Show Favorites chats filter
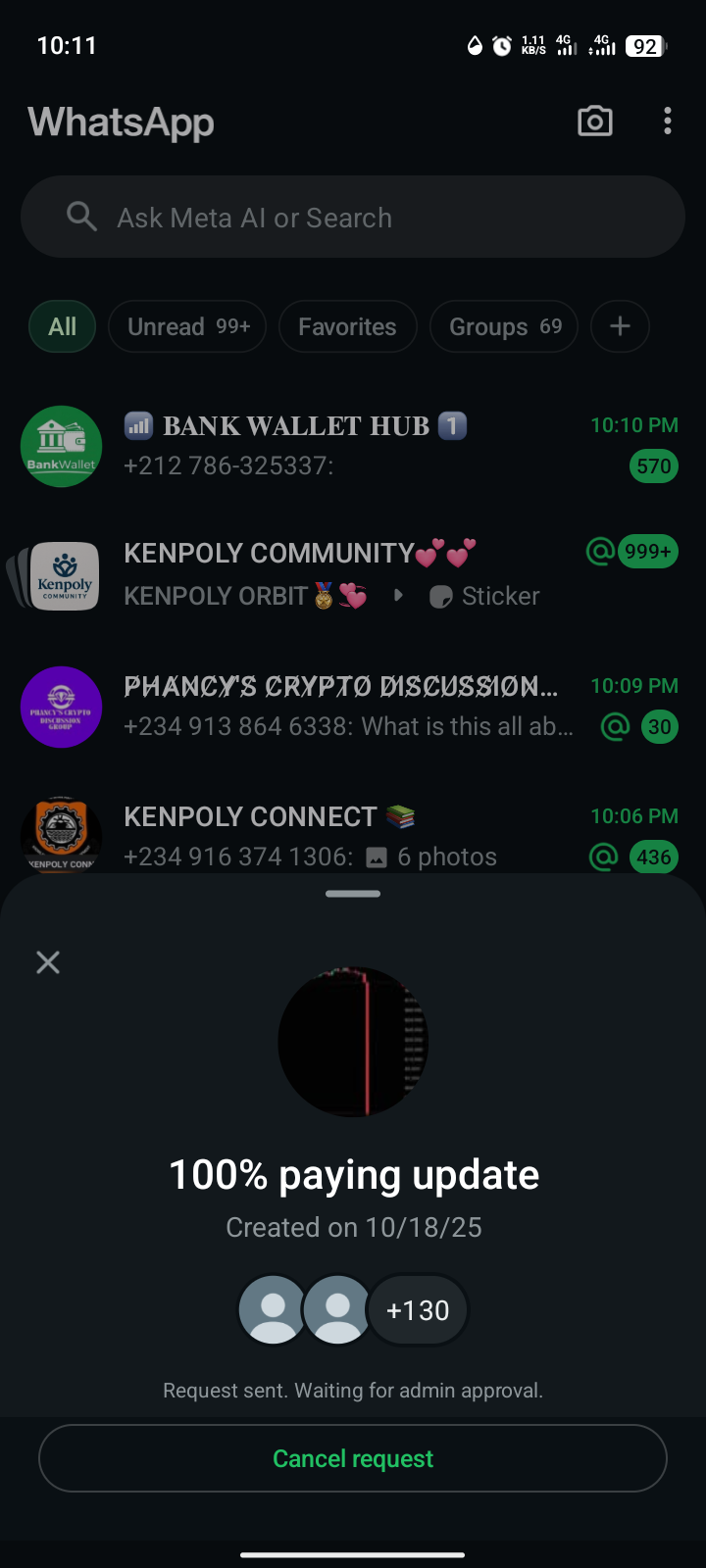706x1568 pixels. point(347,326)
